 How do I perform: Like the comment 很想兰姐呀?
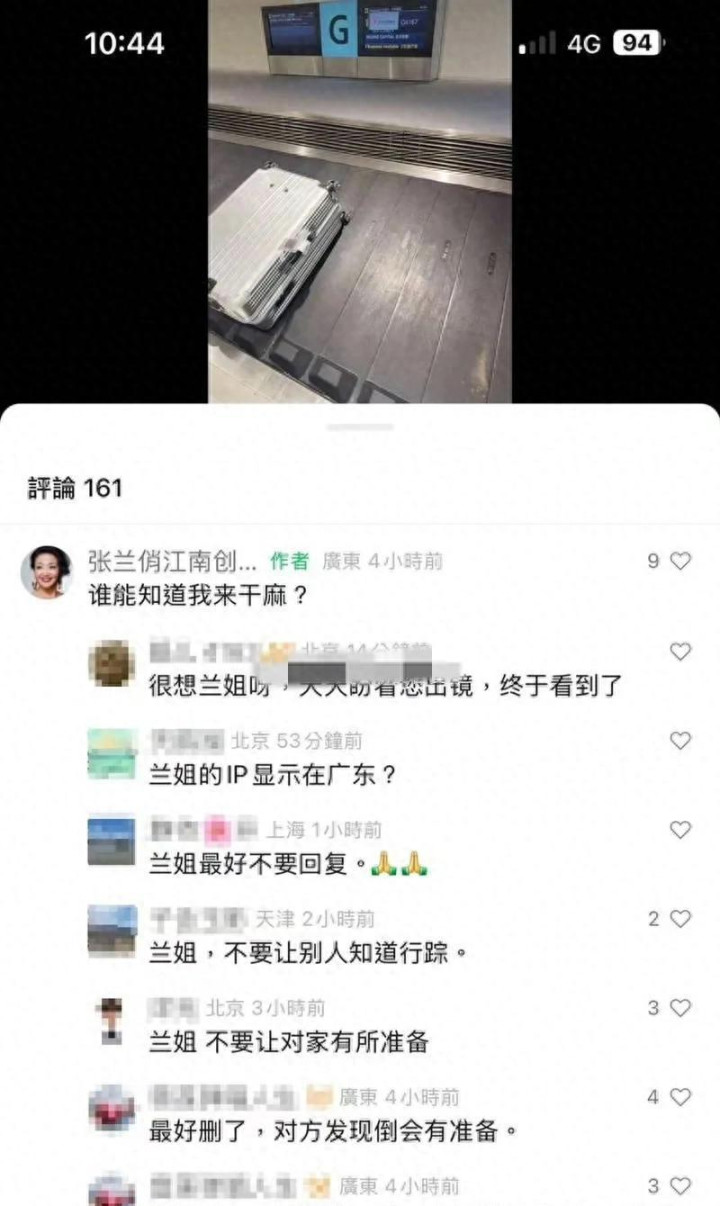pos(680,652)
